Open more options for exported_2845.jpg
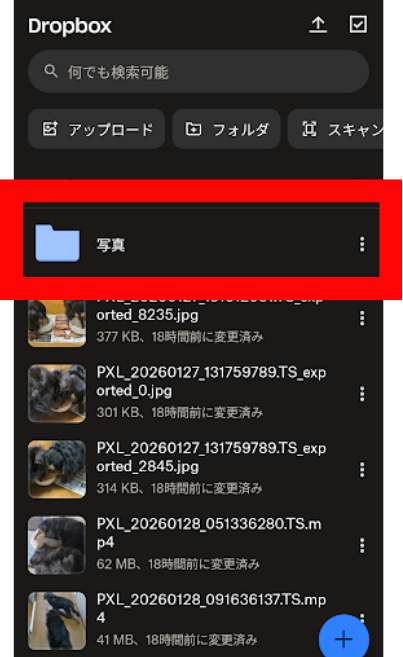403x657 pixels. pos(362,470)
